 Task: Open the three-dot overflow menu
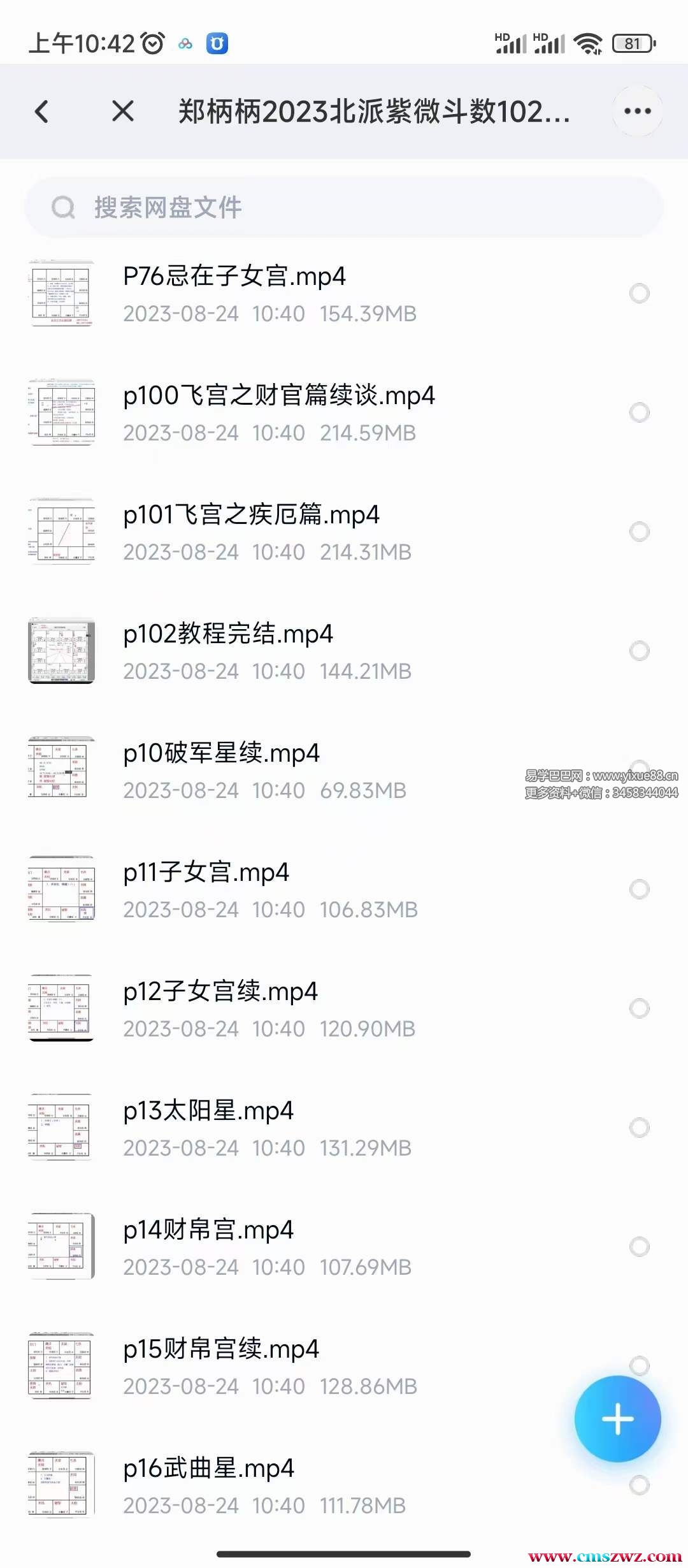(x=637, y=111)
